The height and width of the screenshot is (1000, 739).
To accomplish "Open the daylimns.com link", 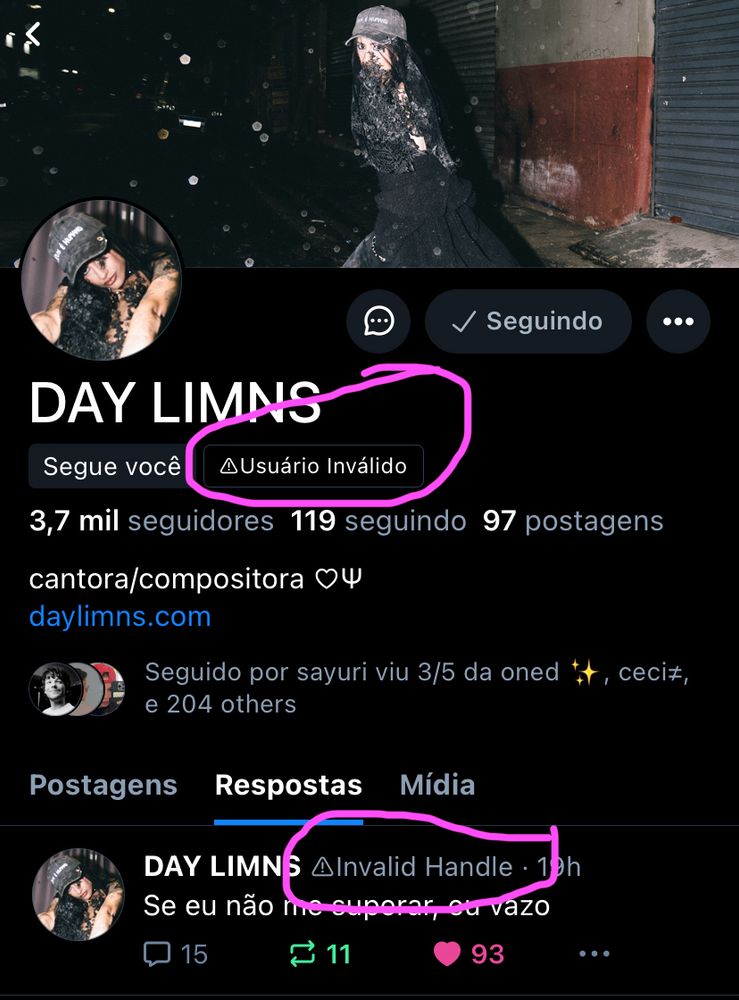I will coord(120,616).
